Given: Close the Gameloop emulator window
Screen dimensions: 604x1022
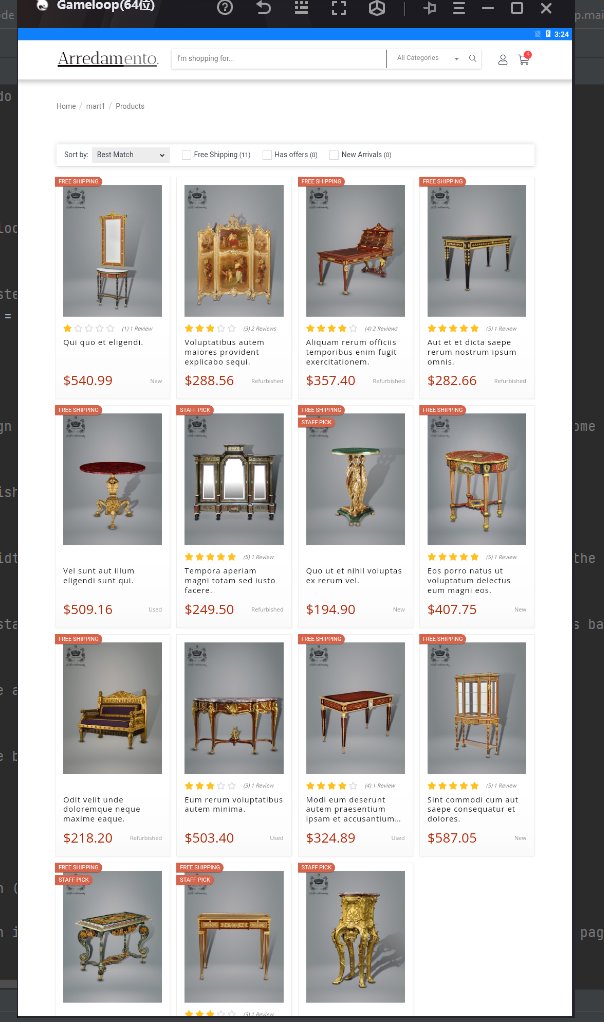Looking at the screenshot, I should point(546,8).
